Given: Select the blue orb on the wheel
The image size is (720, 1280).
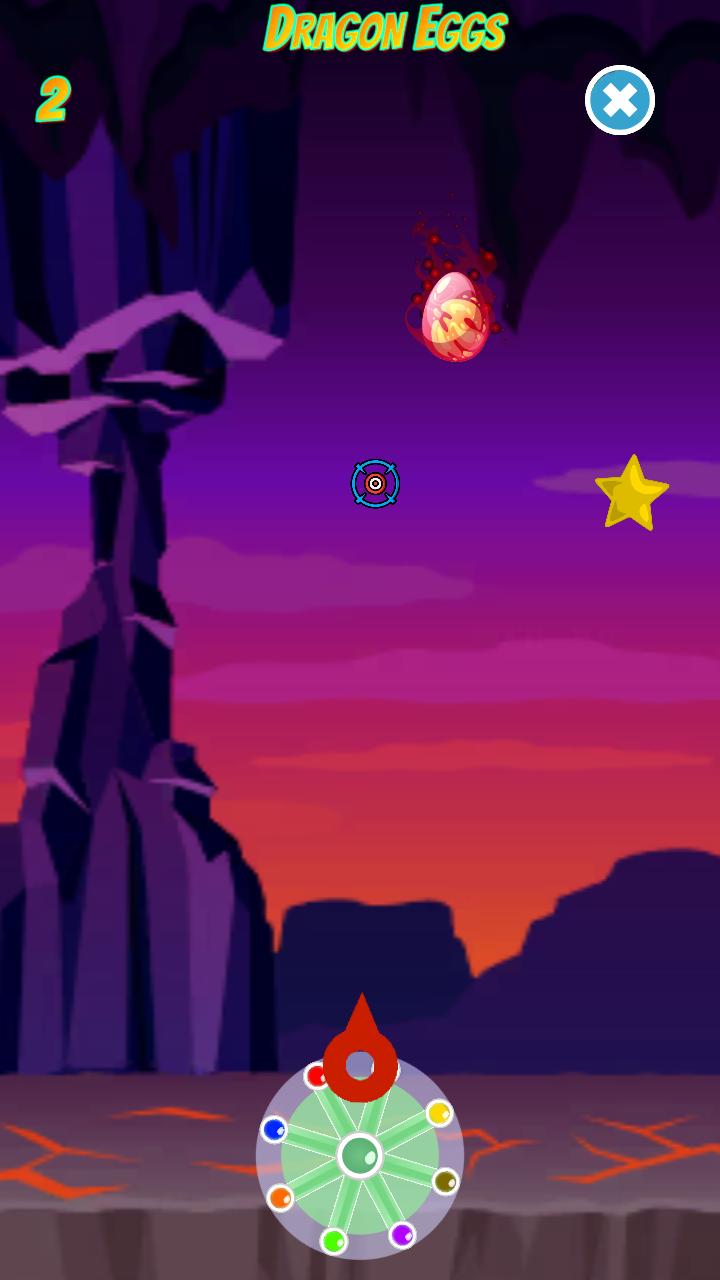Looking at the screenshot, I should point(274,1129).
